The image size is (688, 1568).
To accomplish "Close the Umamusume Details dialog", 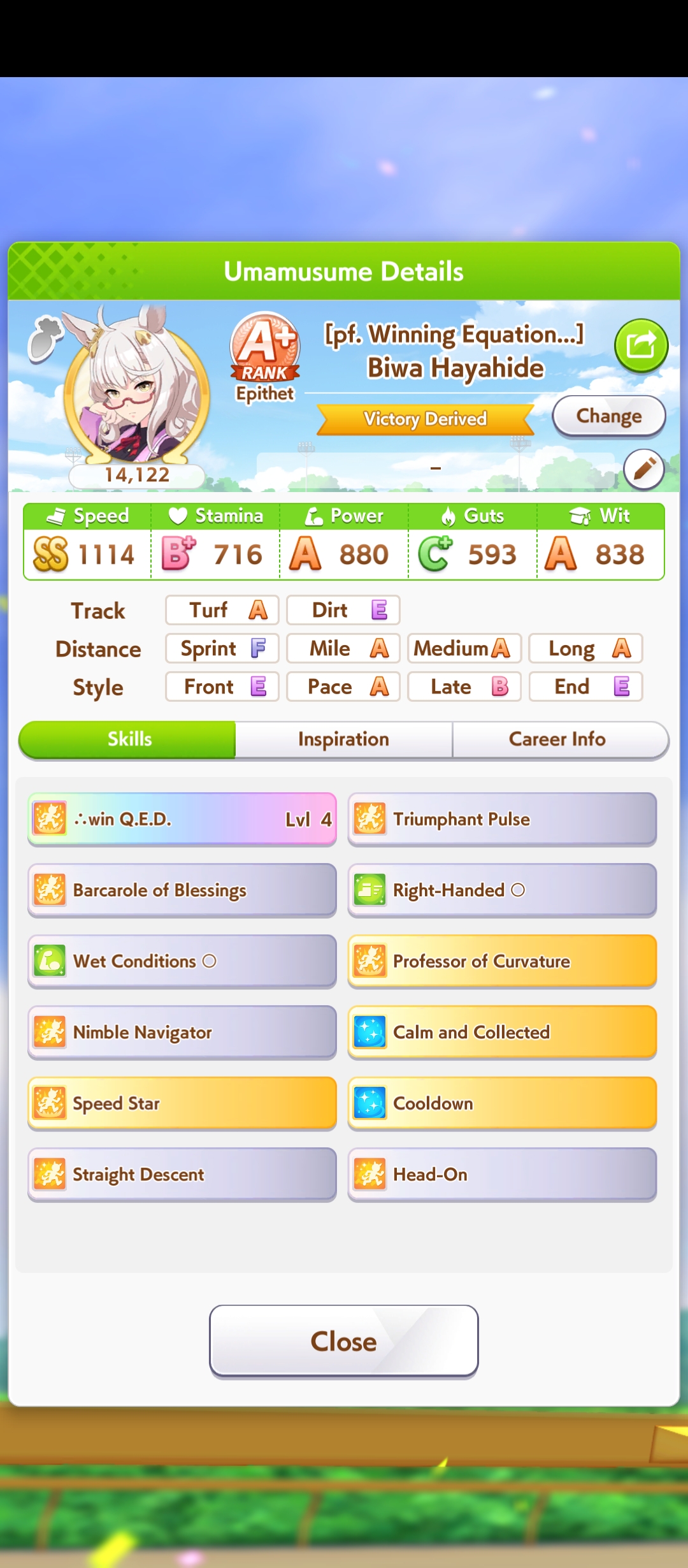I will [343, 1341].
